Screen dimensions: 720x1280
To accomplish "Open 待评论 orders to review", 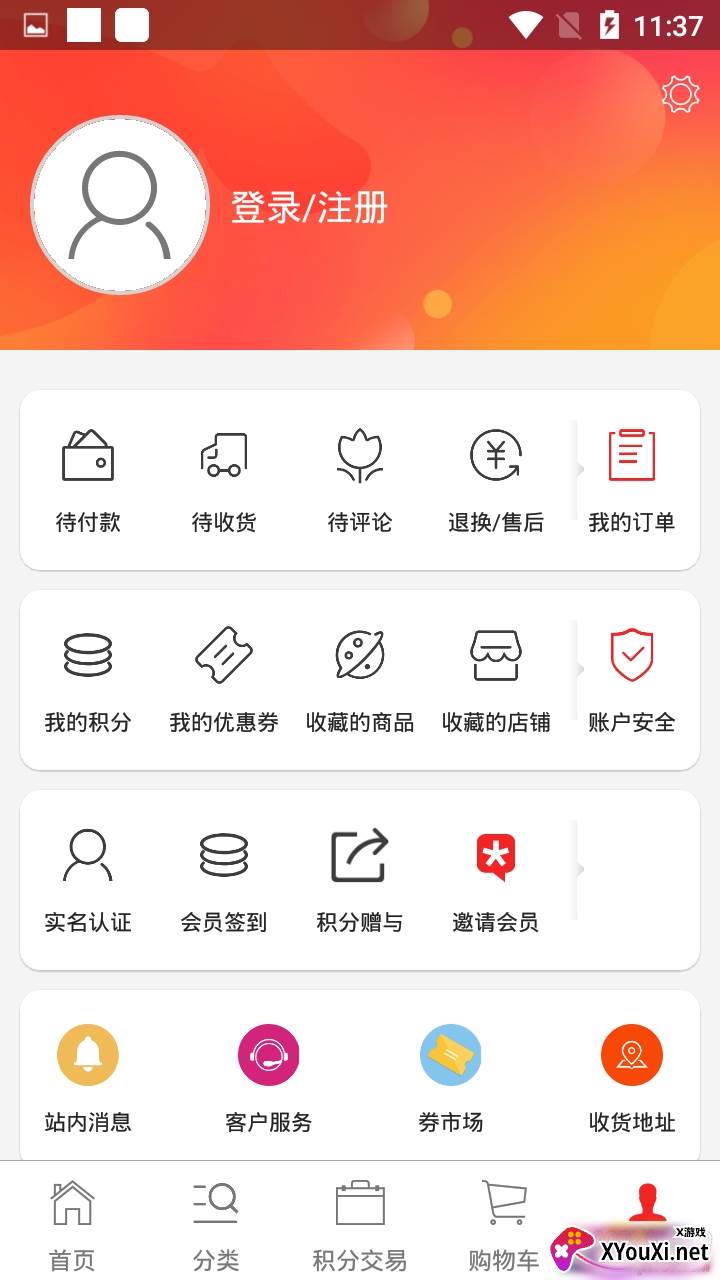I will (x=360, y=480).
